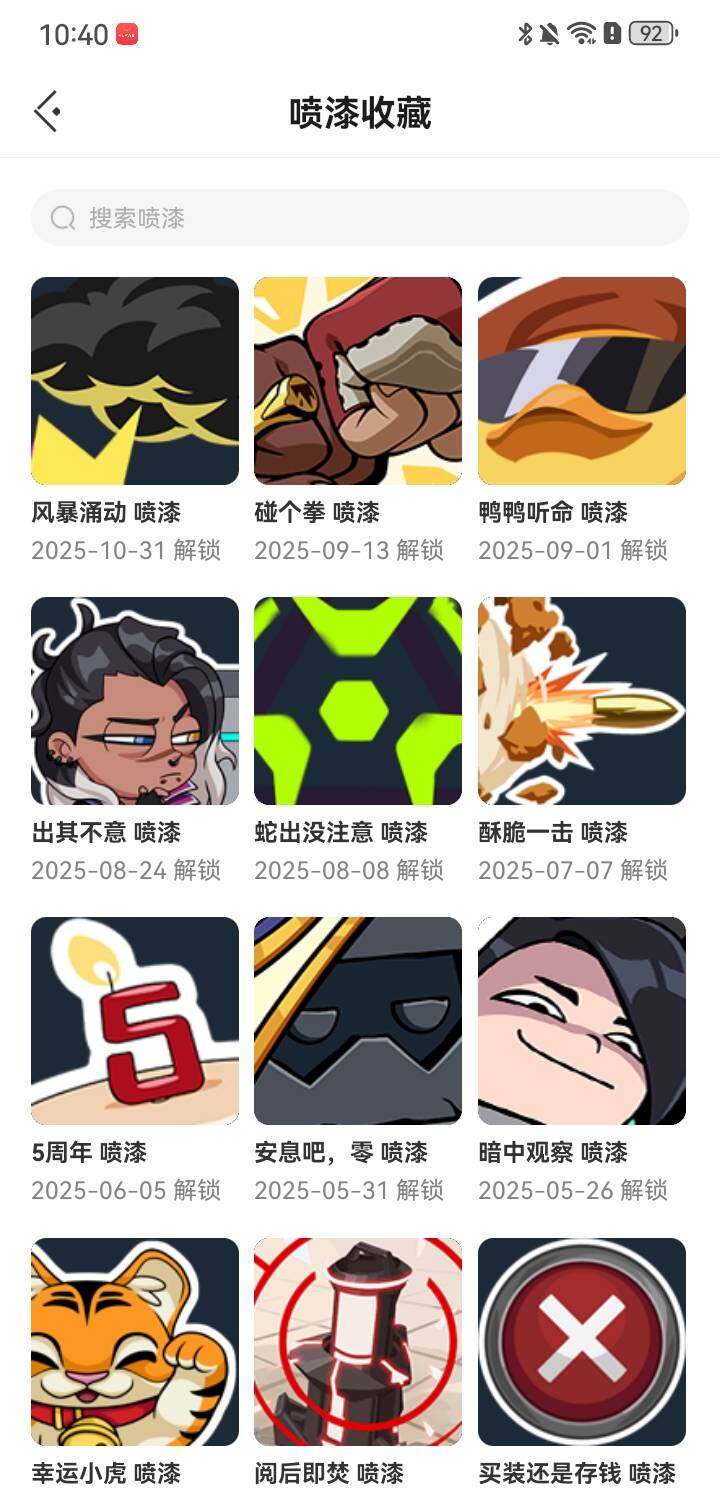View the 安息吧，零 喷漆 spray
The height and width of the screenshot is (1496, 720).
click(x=358, y=1021)
